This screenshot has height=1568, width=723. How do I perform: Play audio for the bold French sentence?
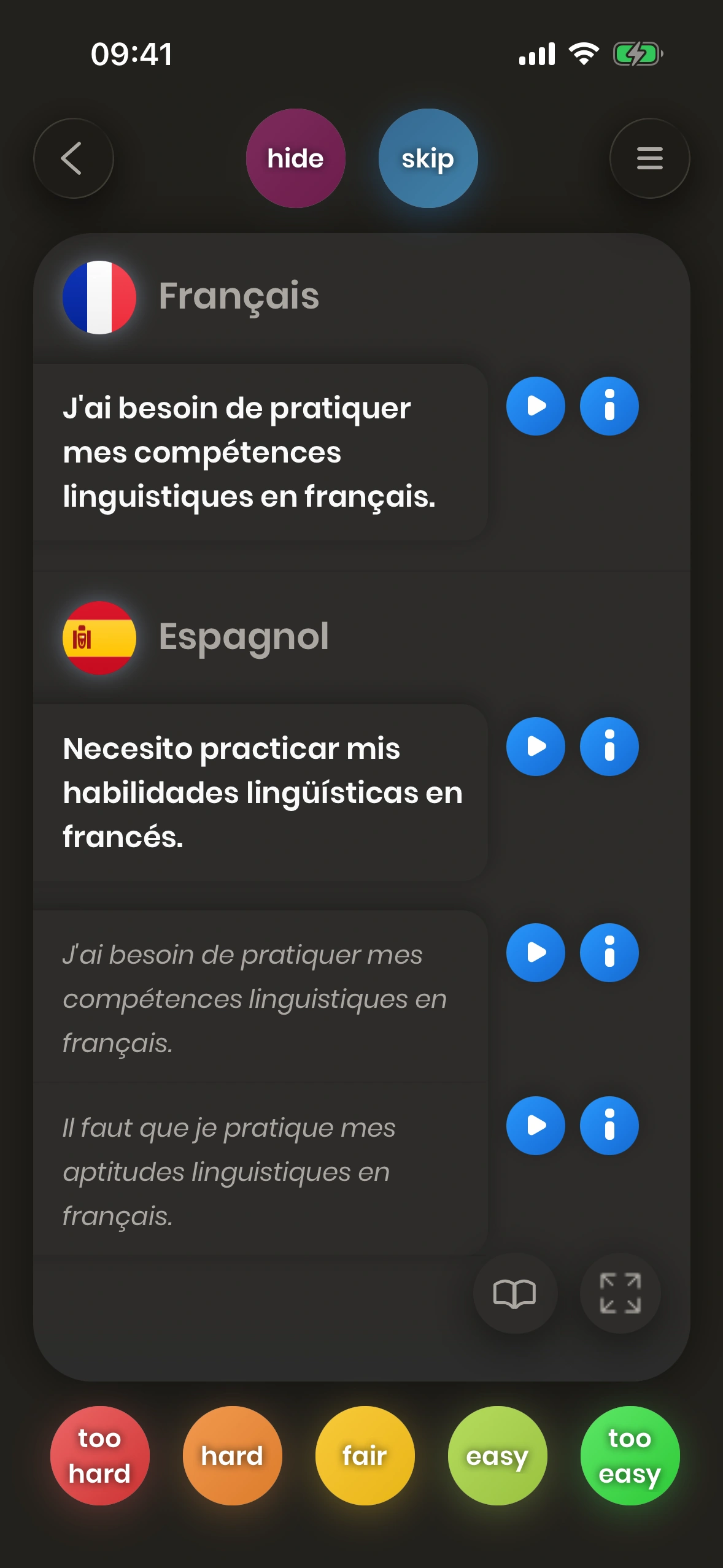(x=535, y=406)
